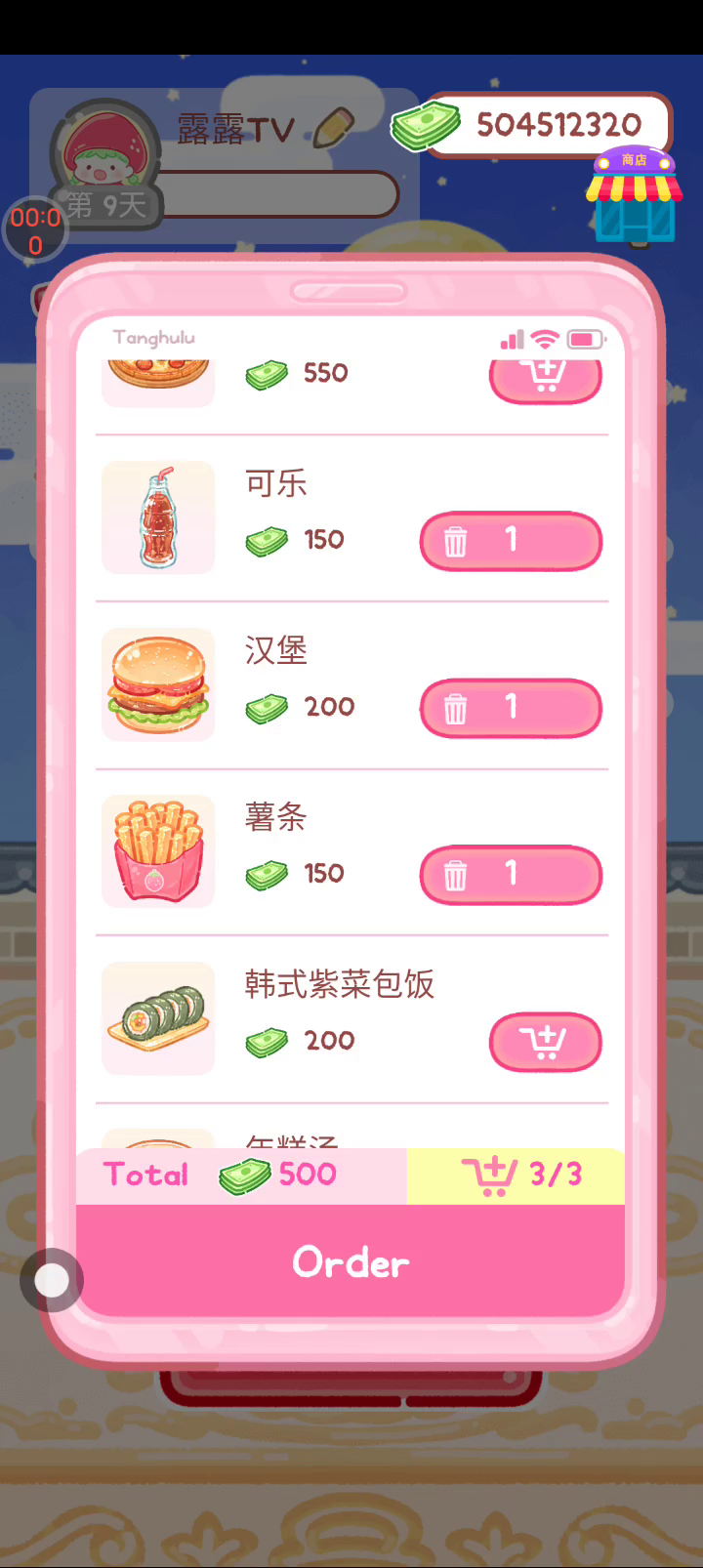Screen dimensions: 703x1568
Task: Remove 薯条 from the cart
Action: [456, 876]
